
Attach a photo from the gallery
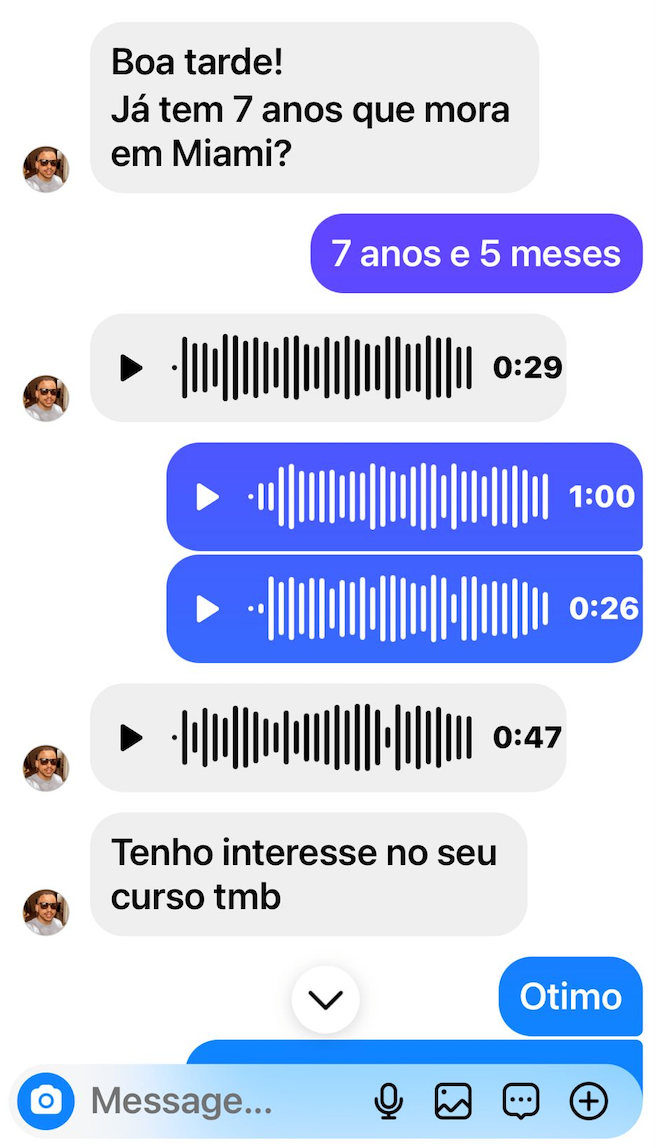(x=453, y=1101)
